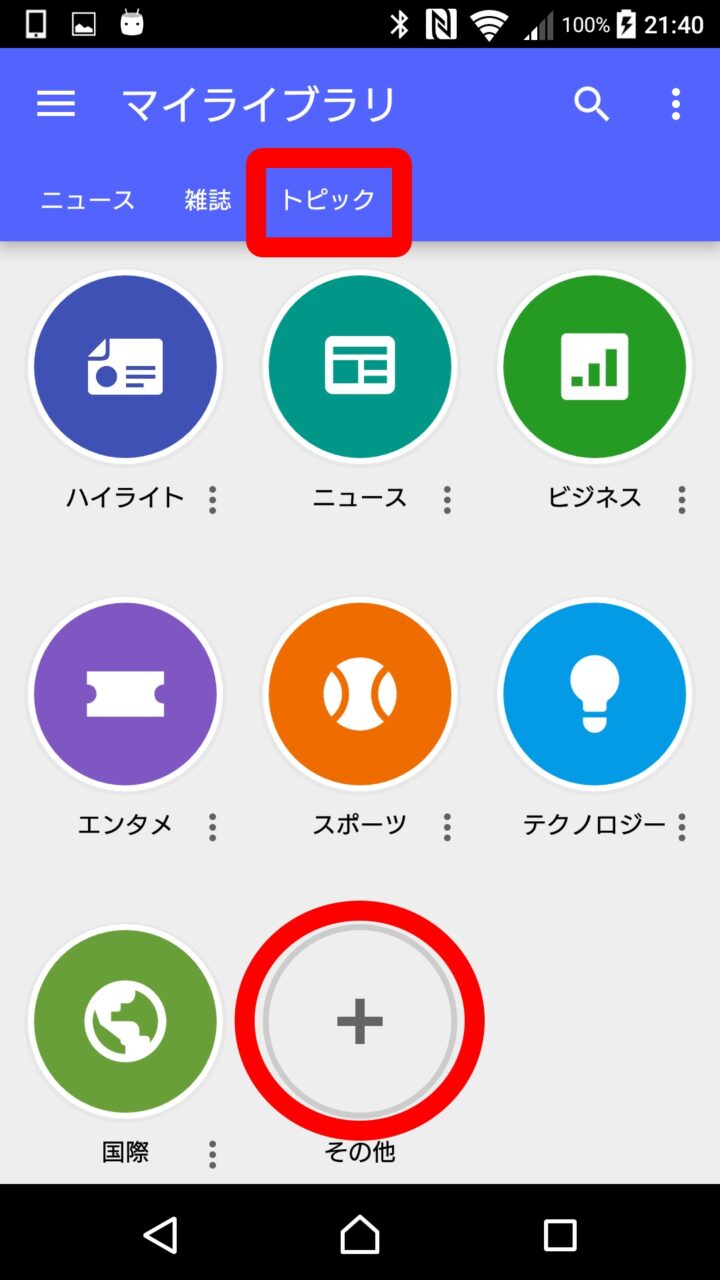Switch to the ニュース tab
Viewport: 720px width, 1280px height.
88,200
